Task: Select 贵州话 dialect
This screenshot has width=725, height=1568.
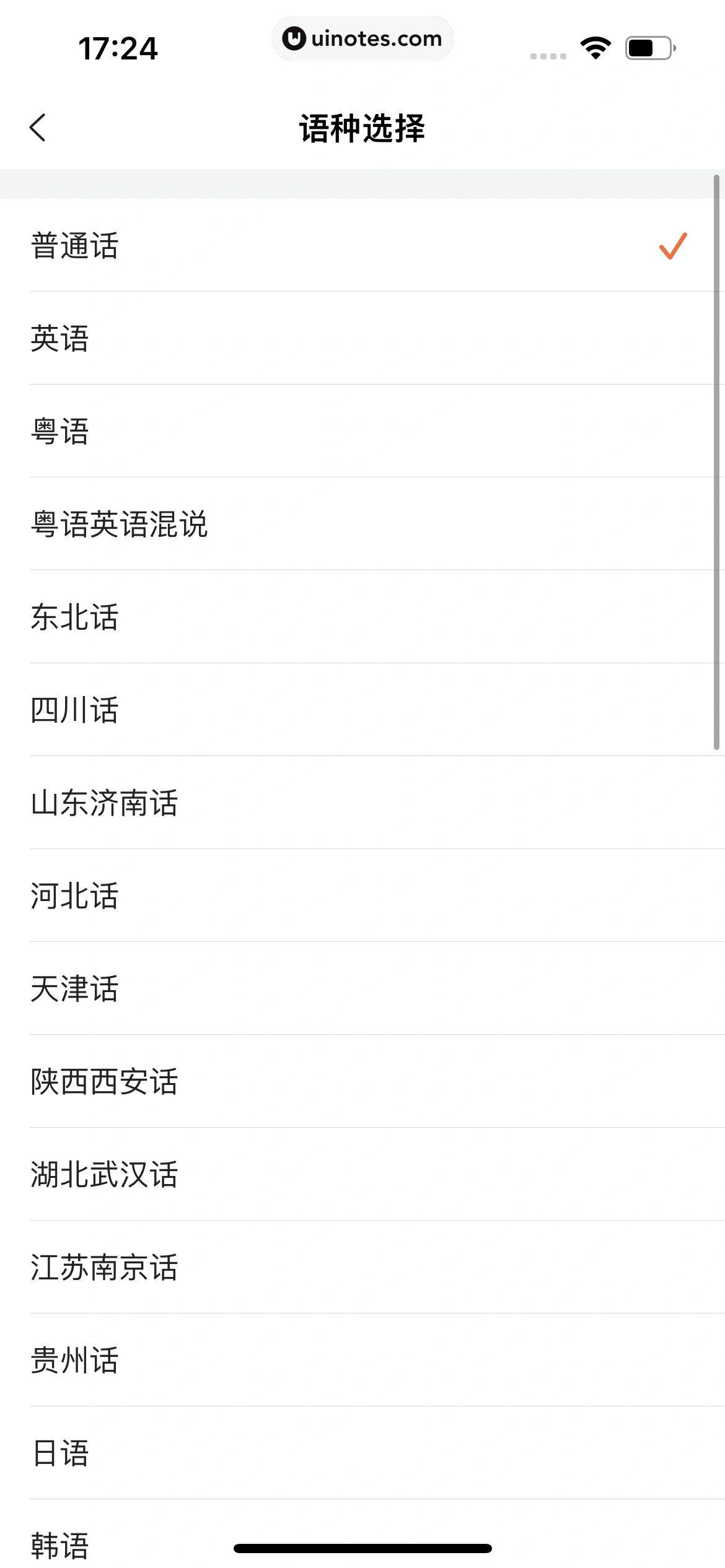Action: (x=74, y=1361)
